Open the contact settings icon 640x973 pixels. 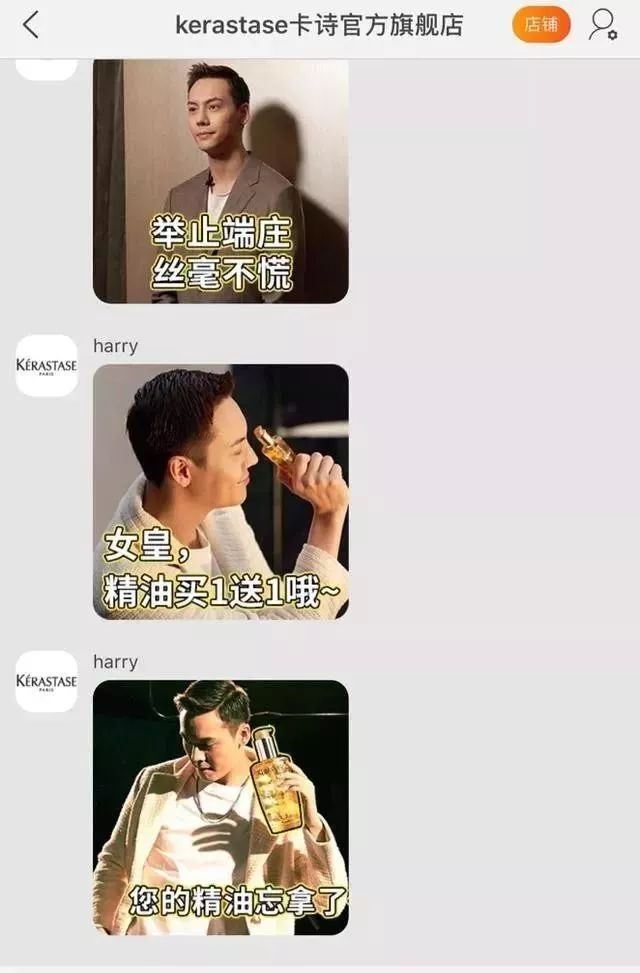(x=602, y=25)
